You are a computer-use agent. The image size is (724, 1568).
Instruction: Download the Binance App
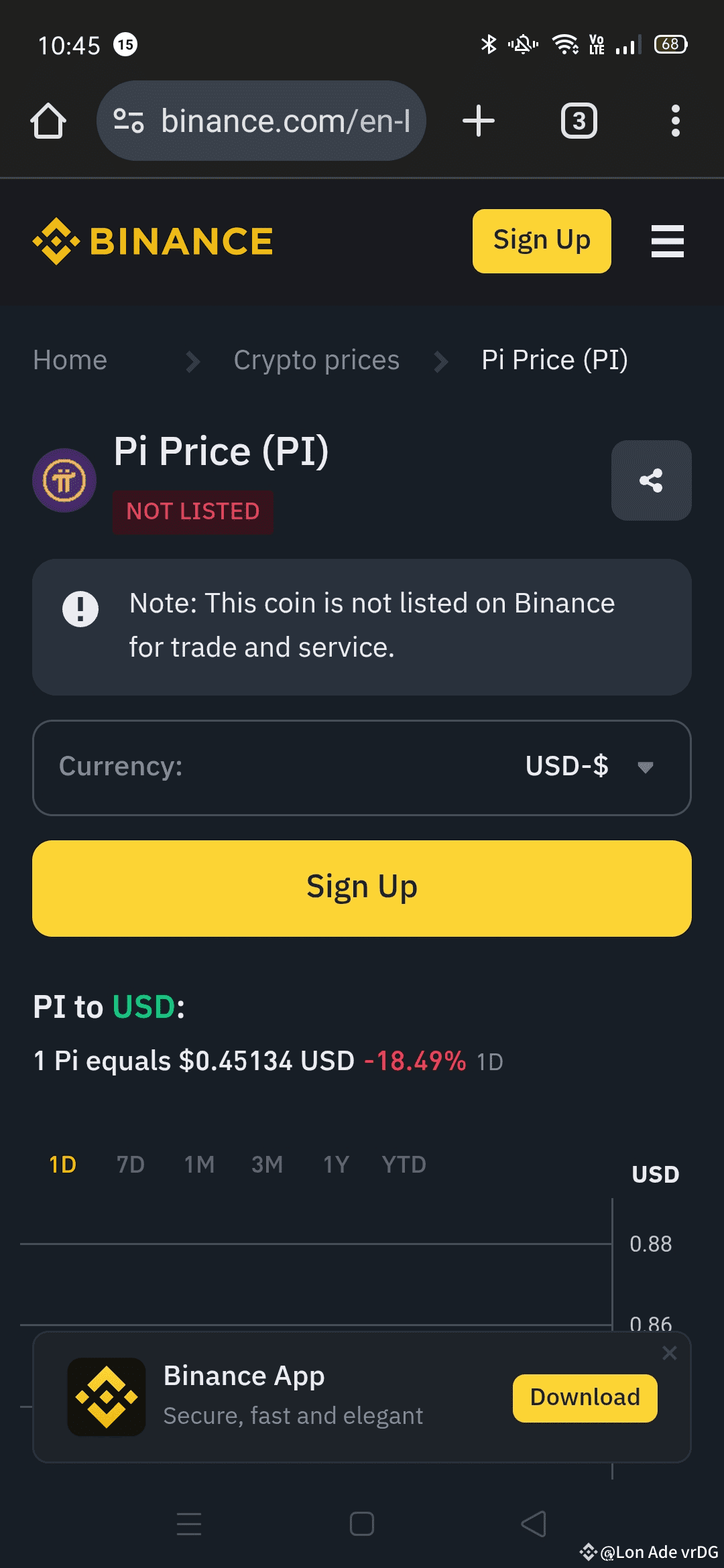[585, 1398]
